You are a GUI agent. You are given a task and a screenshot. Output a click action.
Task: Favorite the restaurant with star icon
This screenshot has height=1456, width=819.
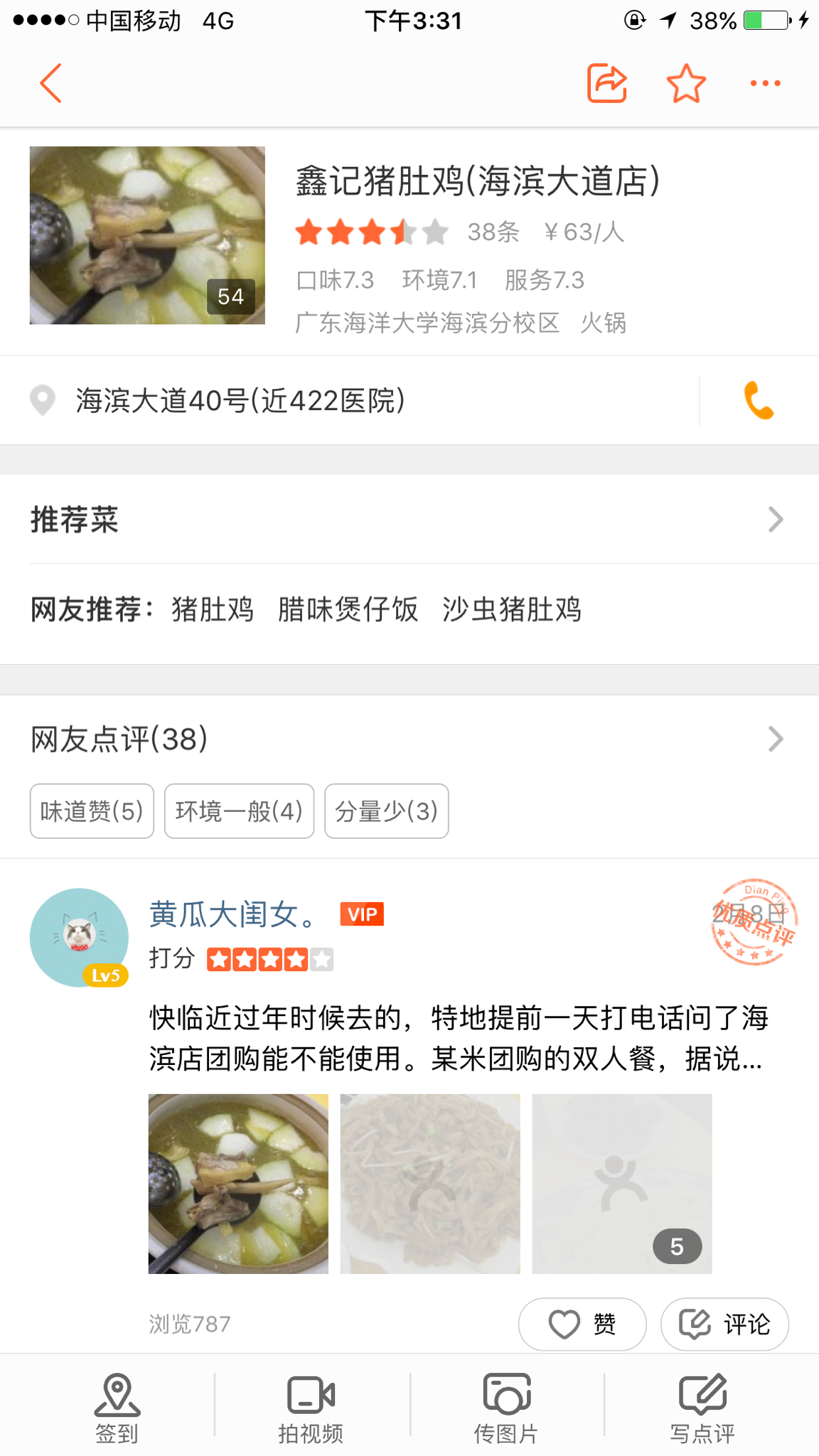point(685,83)
